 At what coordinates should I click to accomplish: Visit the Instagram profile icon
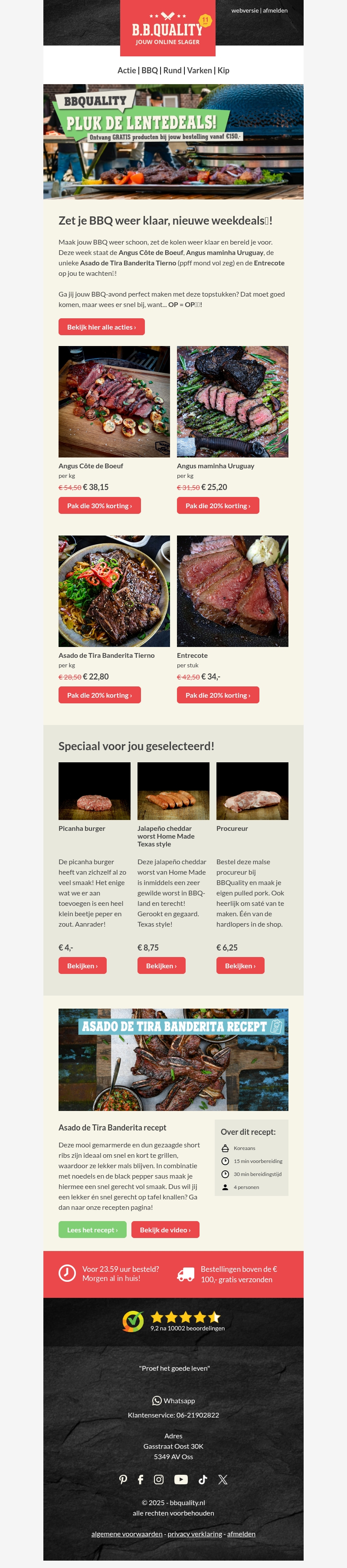point(158,1480)
